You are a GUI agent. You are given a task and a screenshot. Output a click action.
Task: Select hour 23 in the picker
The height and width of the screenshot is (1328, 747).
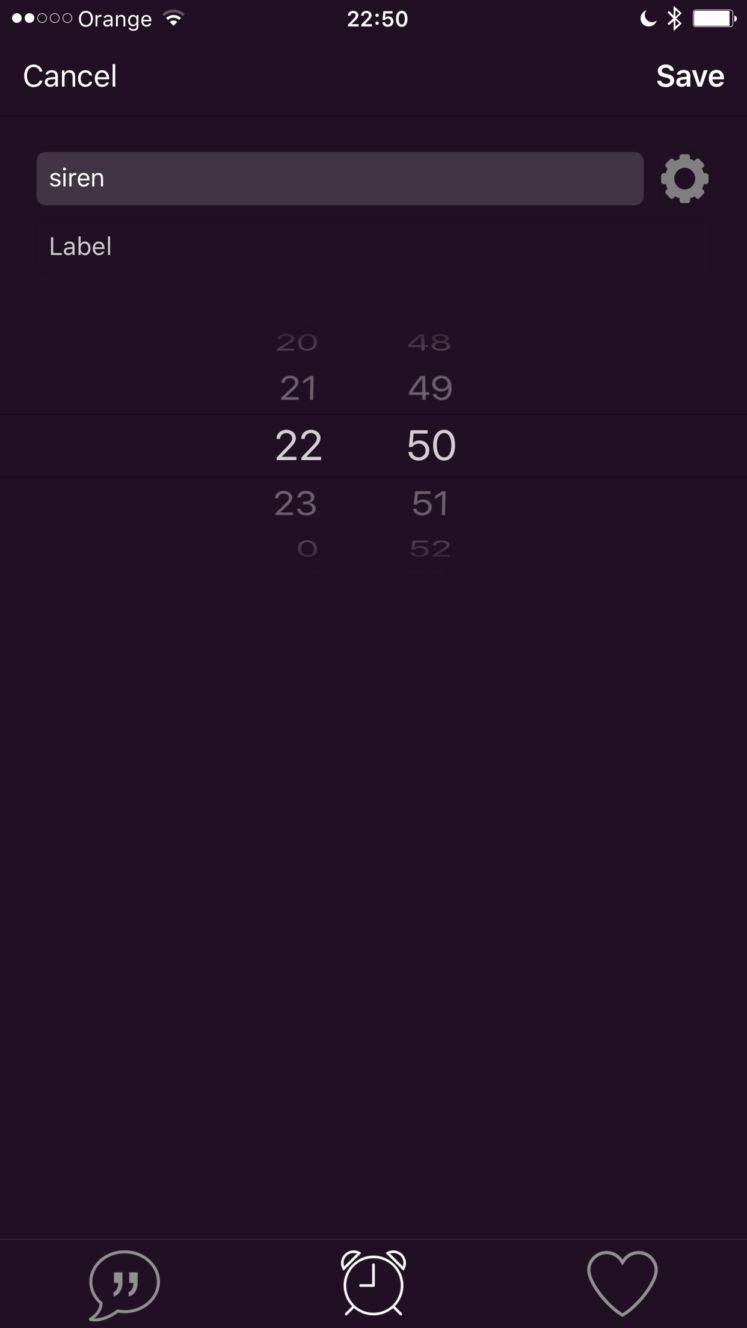pos(296,503)
